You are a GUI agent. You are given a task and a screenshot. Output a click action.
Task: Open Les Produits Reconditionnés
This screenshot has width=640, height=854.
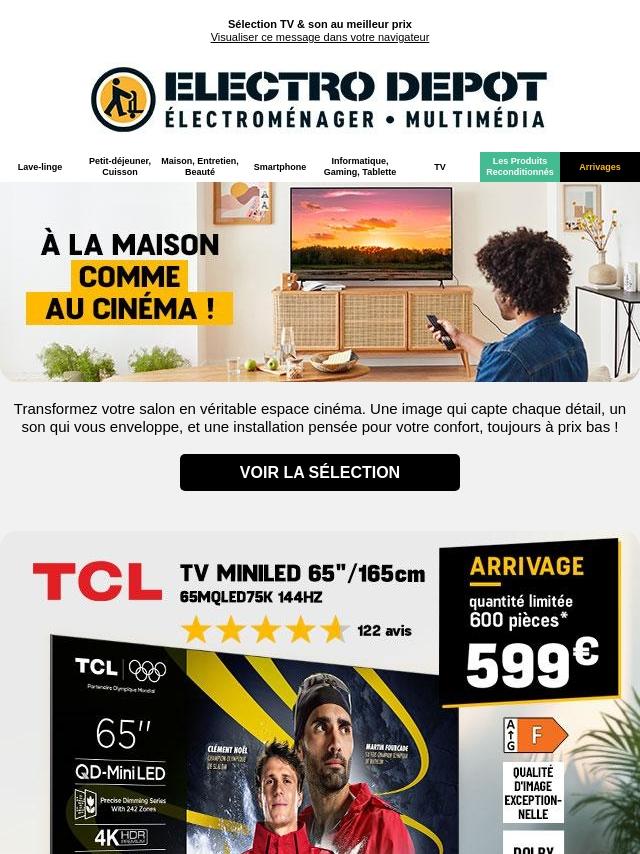coord(520,166)
